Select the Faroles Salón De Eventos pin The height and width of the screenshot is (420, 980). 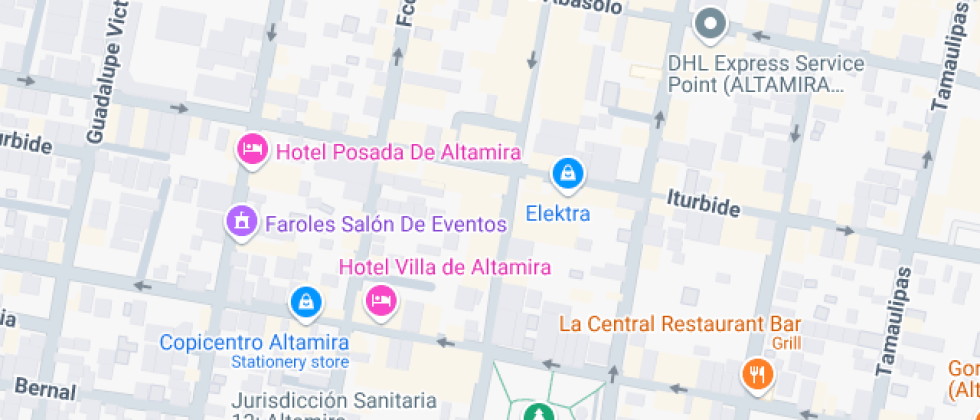coord(241,221)
